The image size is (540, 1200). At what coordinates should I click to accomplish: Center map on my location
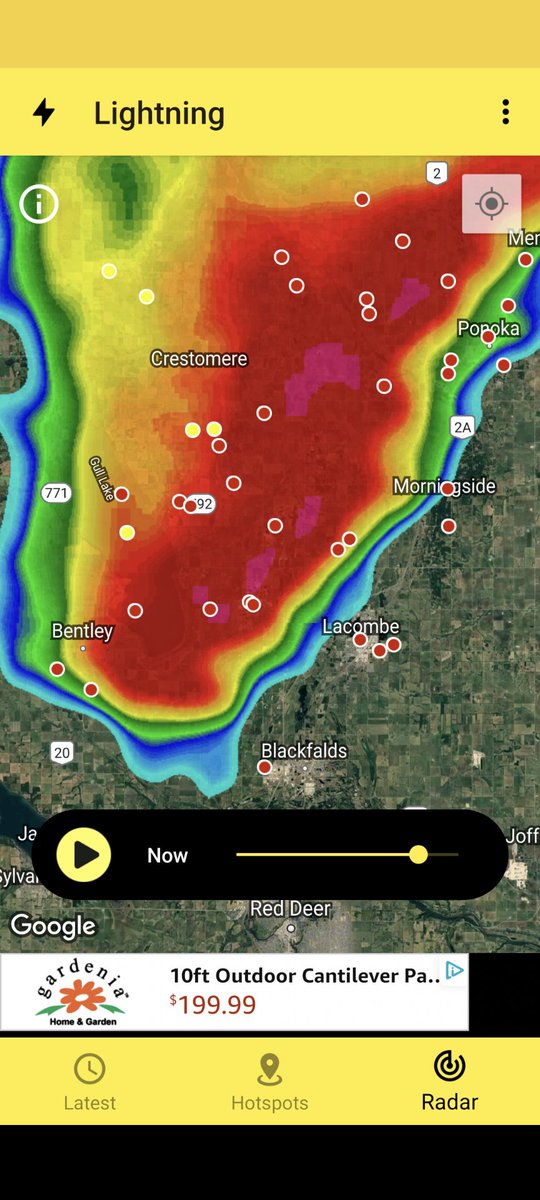pyautogui.click(x=491, y=204)
